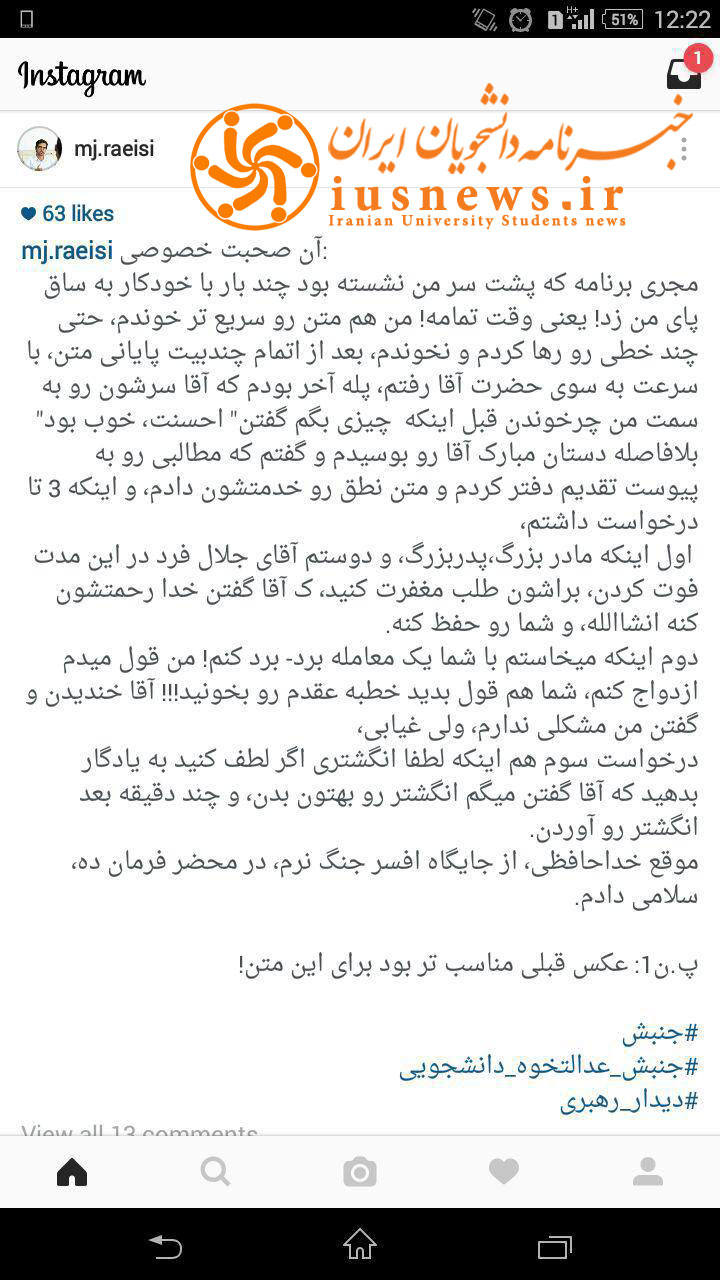
Task: Switch to the Search tab
Action: click(x=216, y=1172)
